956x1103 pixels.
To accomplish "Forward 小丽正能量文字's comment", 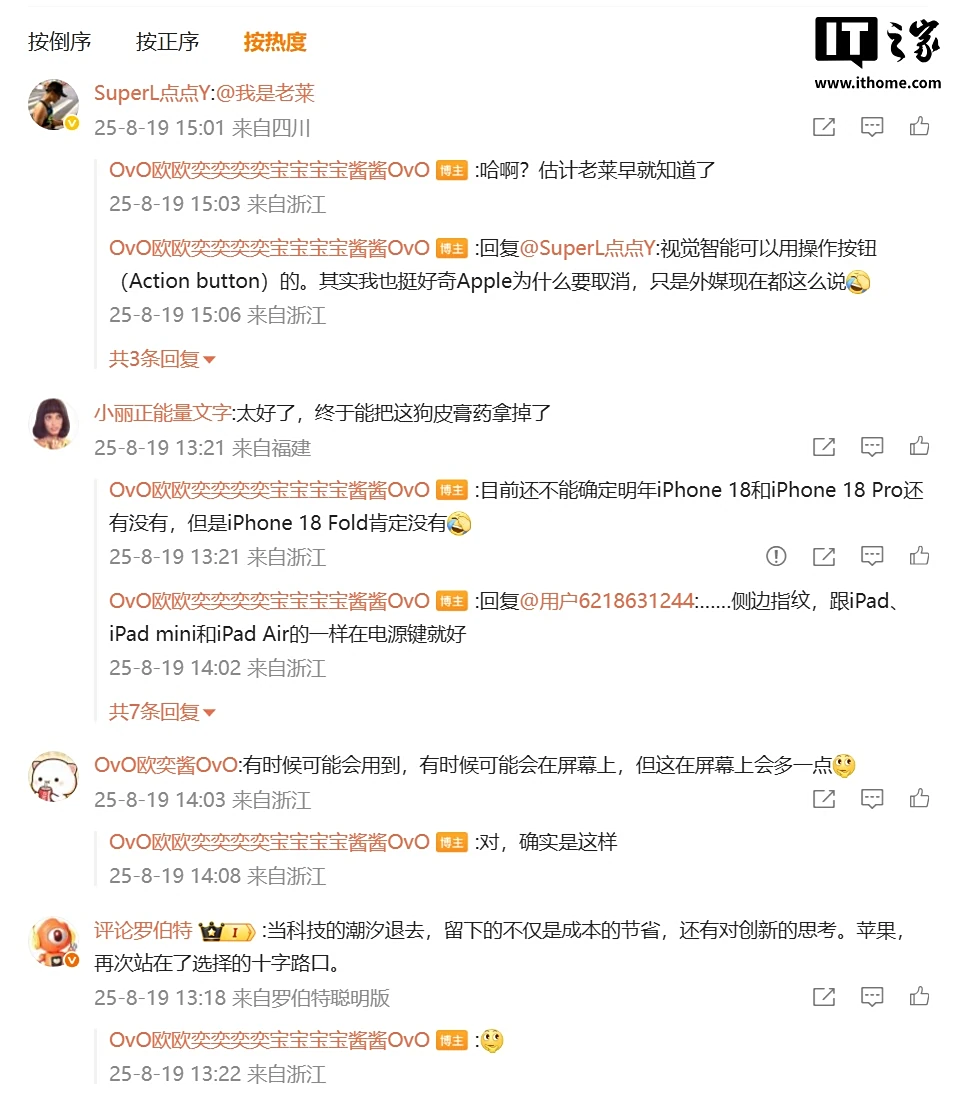I will (824, 447).
